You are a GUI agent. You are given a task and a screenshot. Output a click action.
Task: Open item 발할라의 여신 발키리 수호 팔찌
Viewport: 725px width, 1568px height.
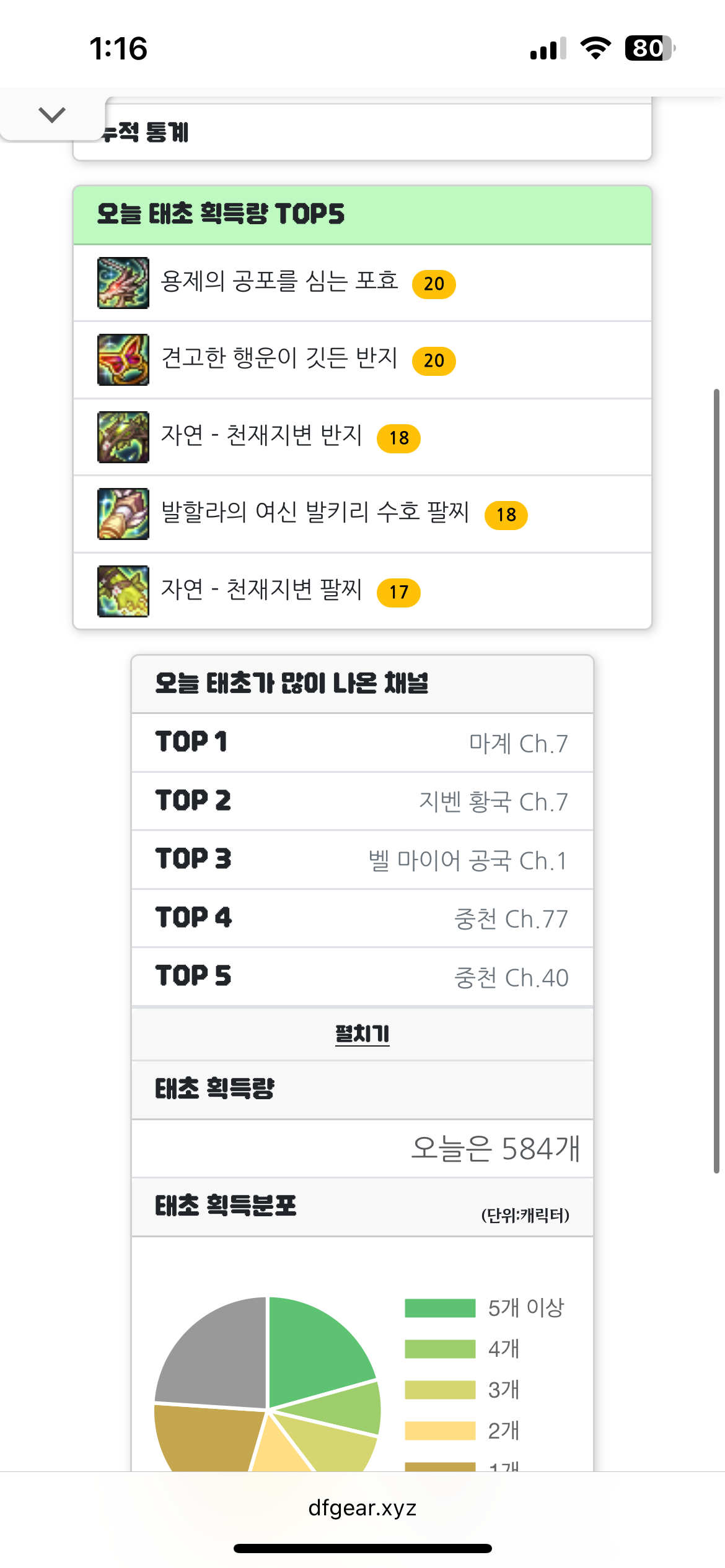point(315,513)
